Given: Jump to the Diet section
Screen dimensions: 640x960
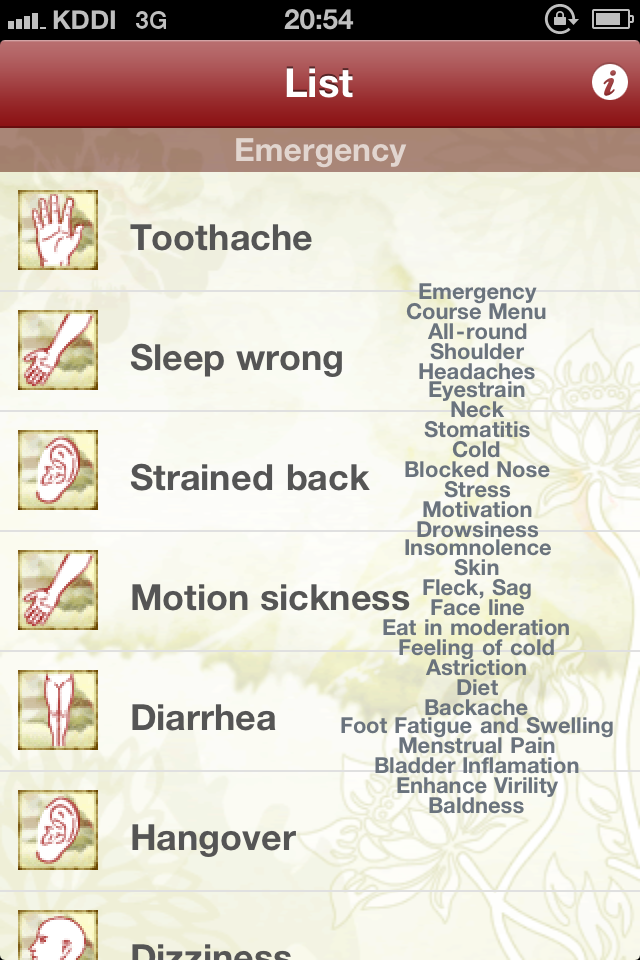Looking at the screenshot, I should click(477, 688).
